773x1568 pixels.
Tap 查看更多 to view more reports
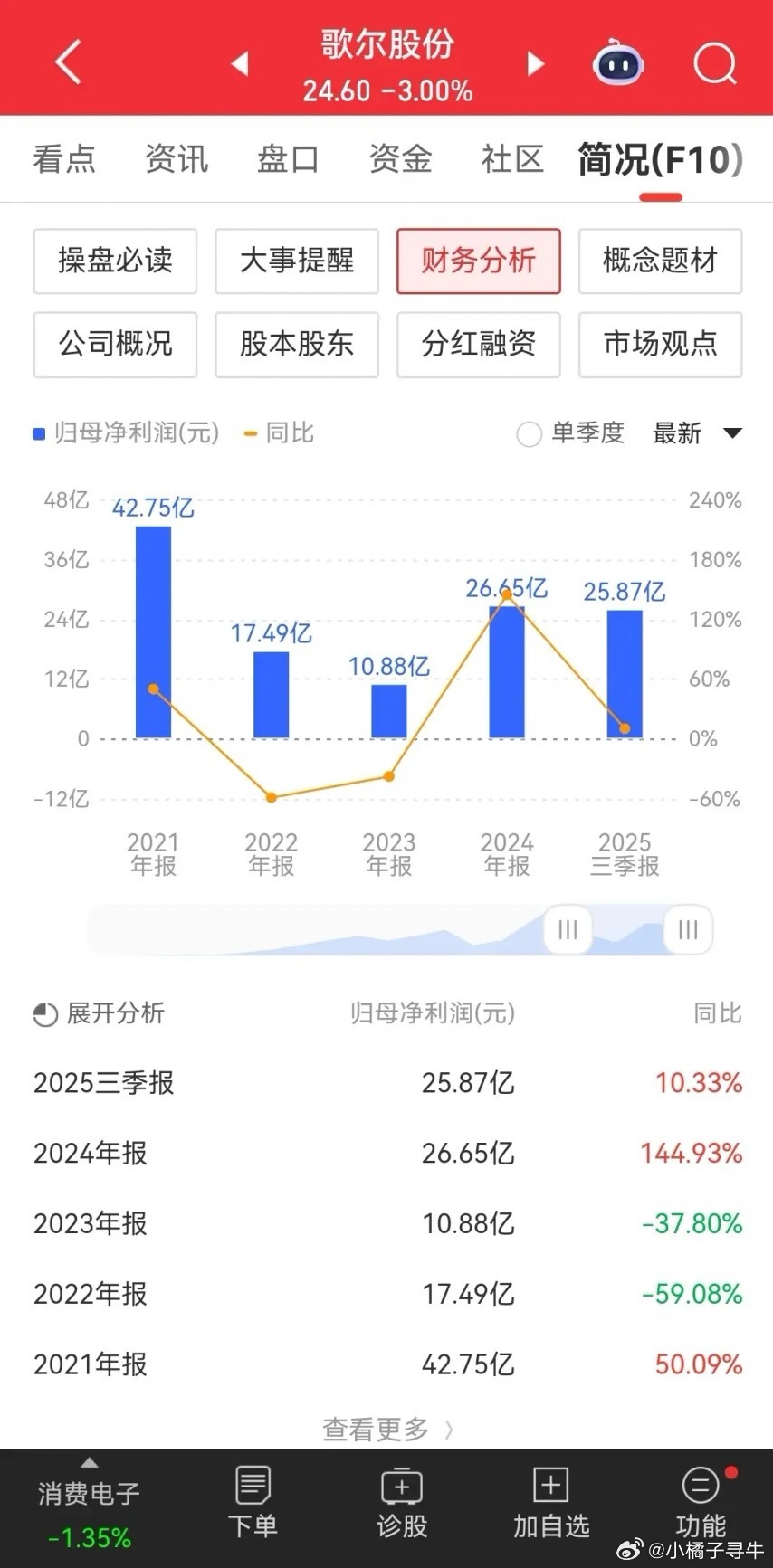coord(386,1430)
